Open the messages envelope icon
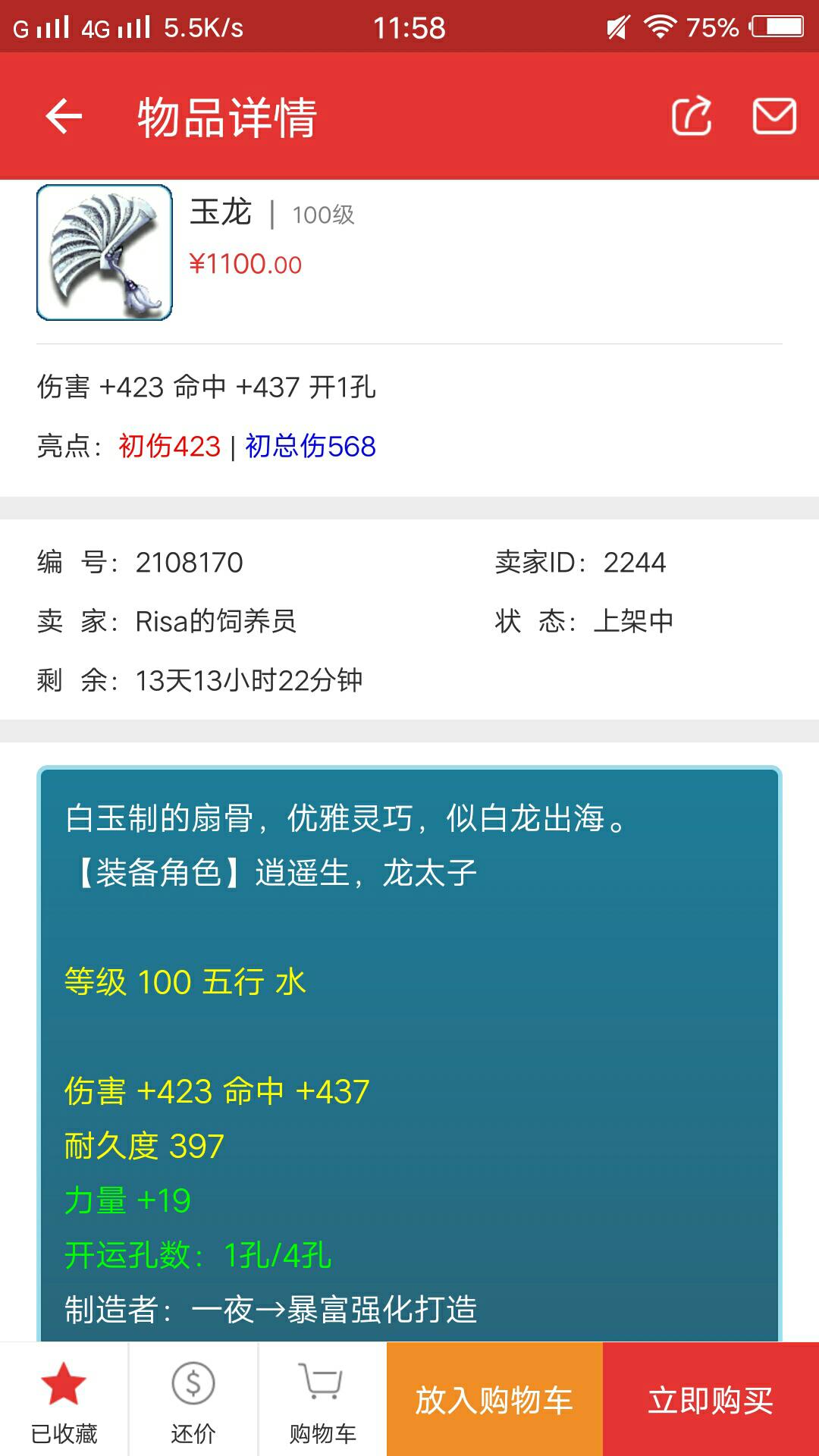 tap(774, 117)
